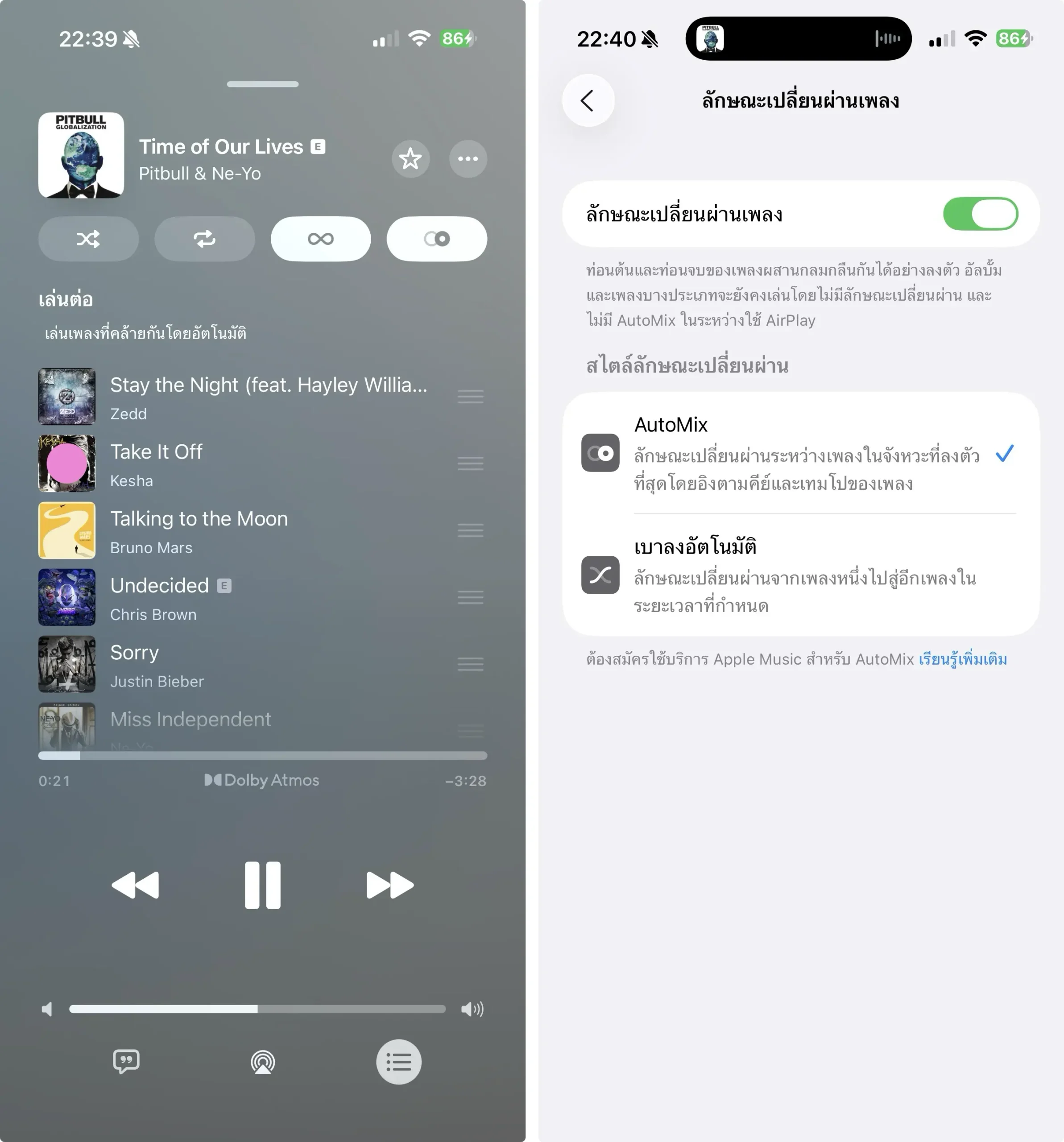Disable the infinity autoplay button

click(x=321, y=238)
